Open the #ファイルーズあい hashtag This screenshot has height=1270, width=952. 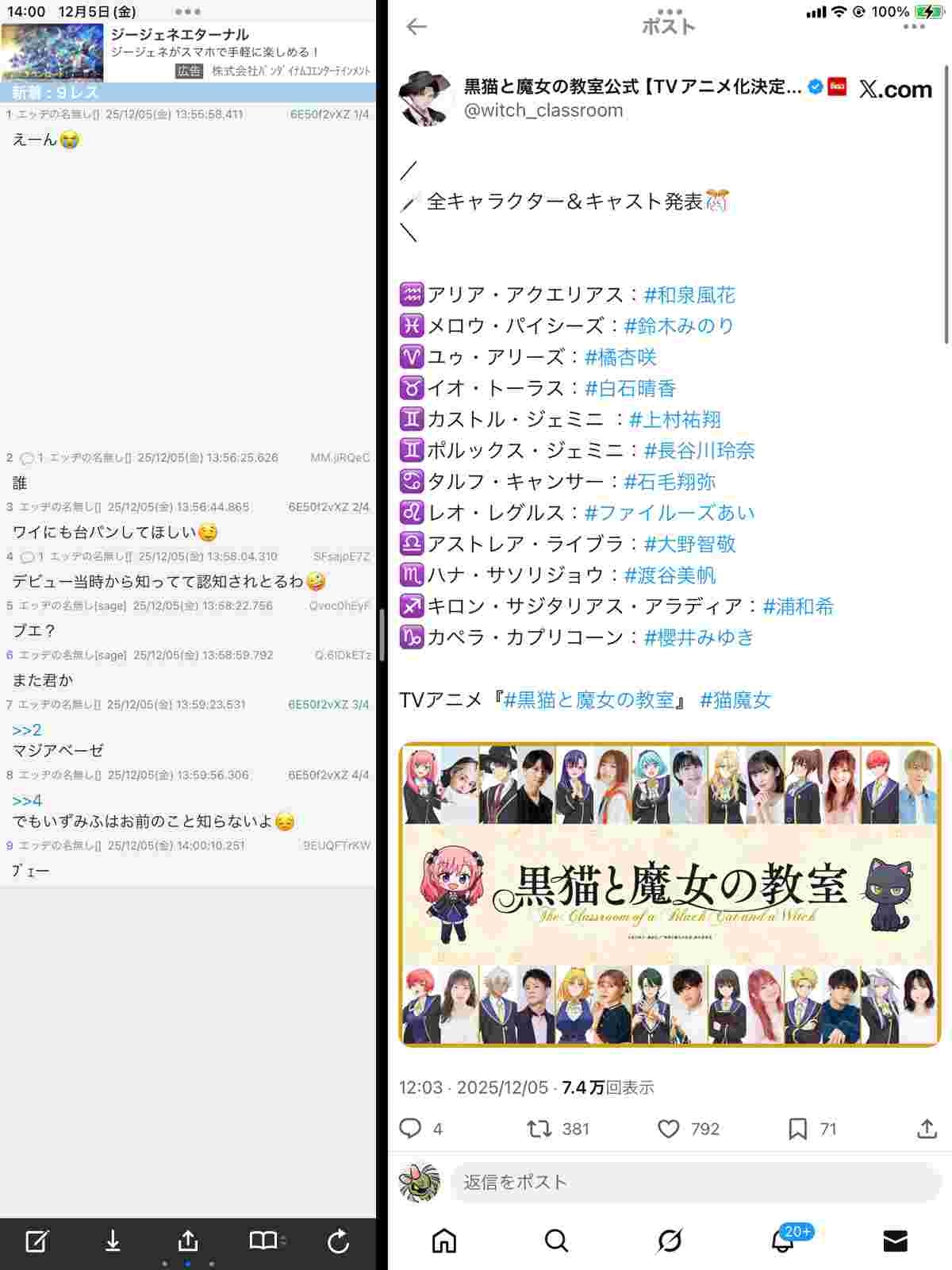[x=670, y=513]
